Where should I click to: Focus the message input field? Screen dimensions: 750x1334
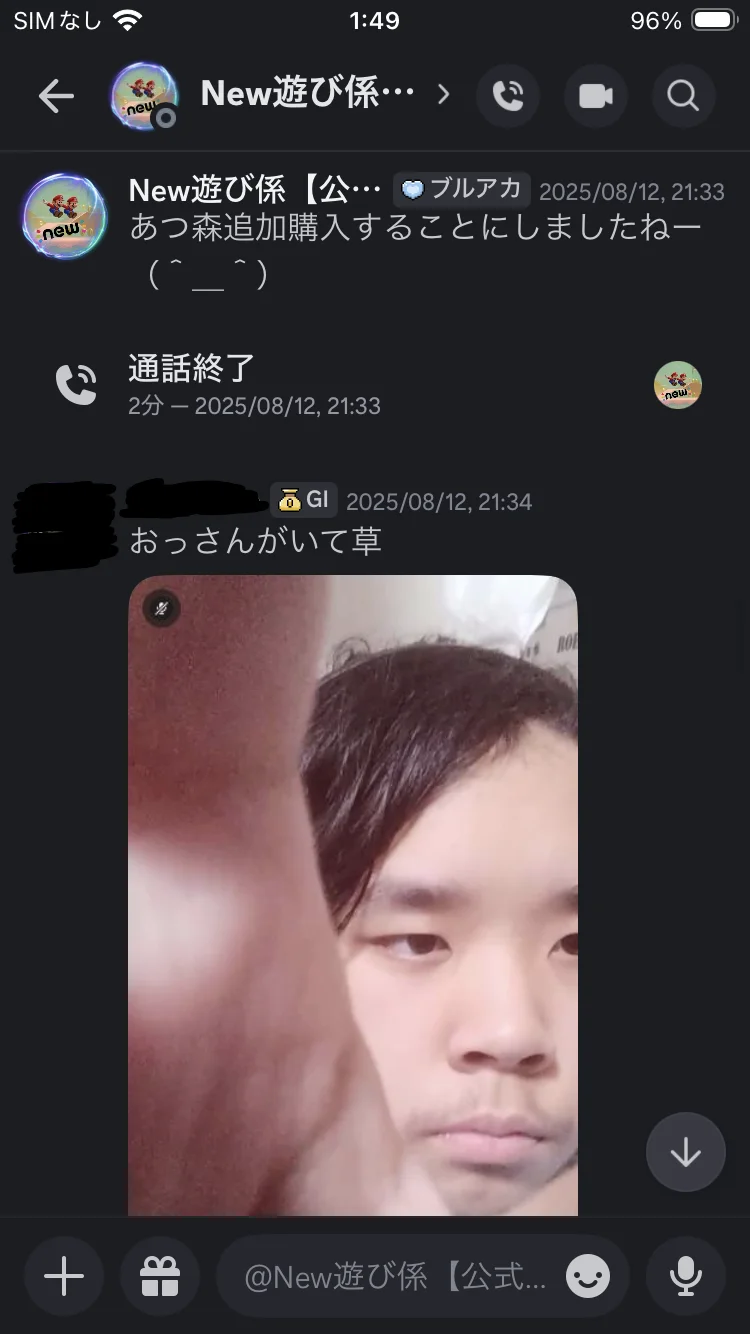click(x=395, y=1277)
